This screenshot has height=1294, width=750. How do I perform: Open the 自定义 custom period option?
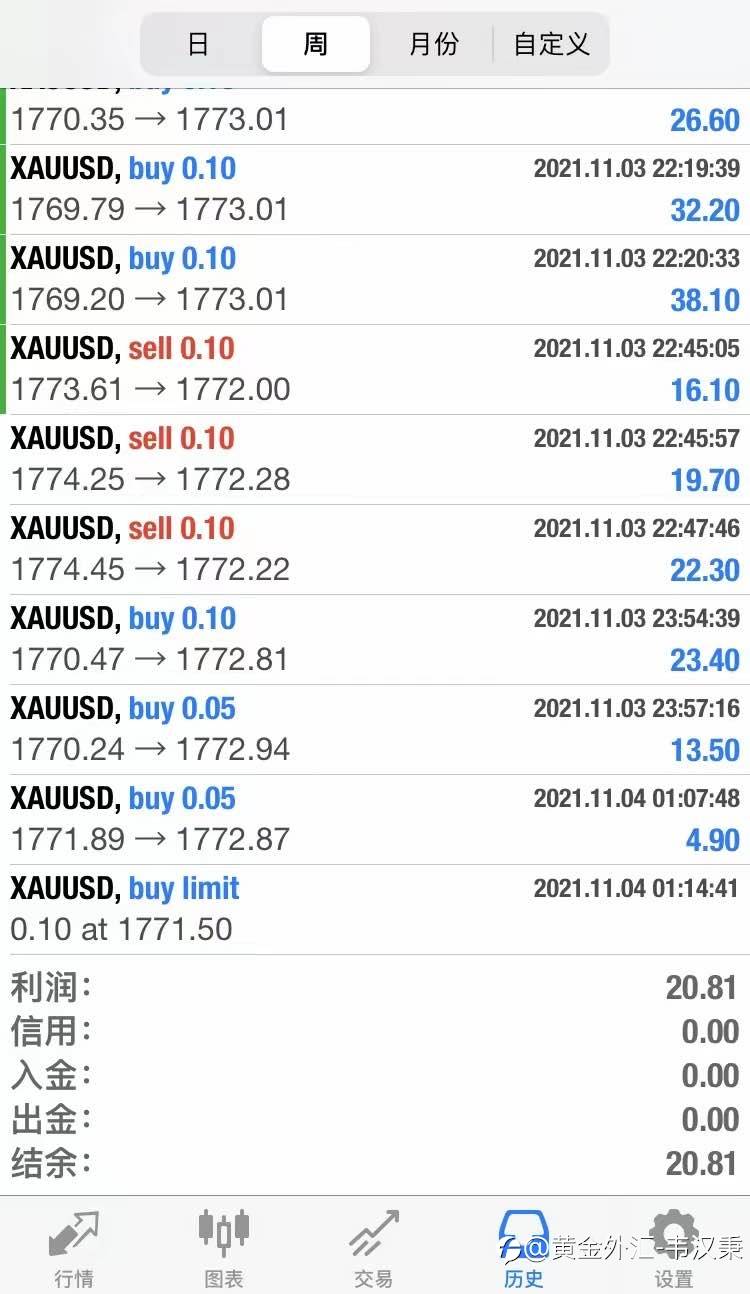pyautogui.click(x=551, y=44)
